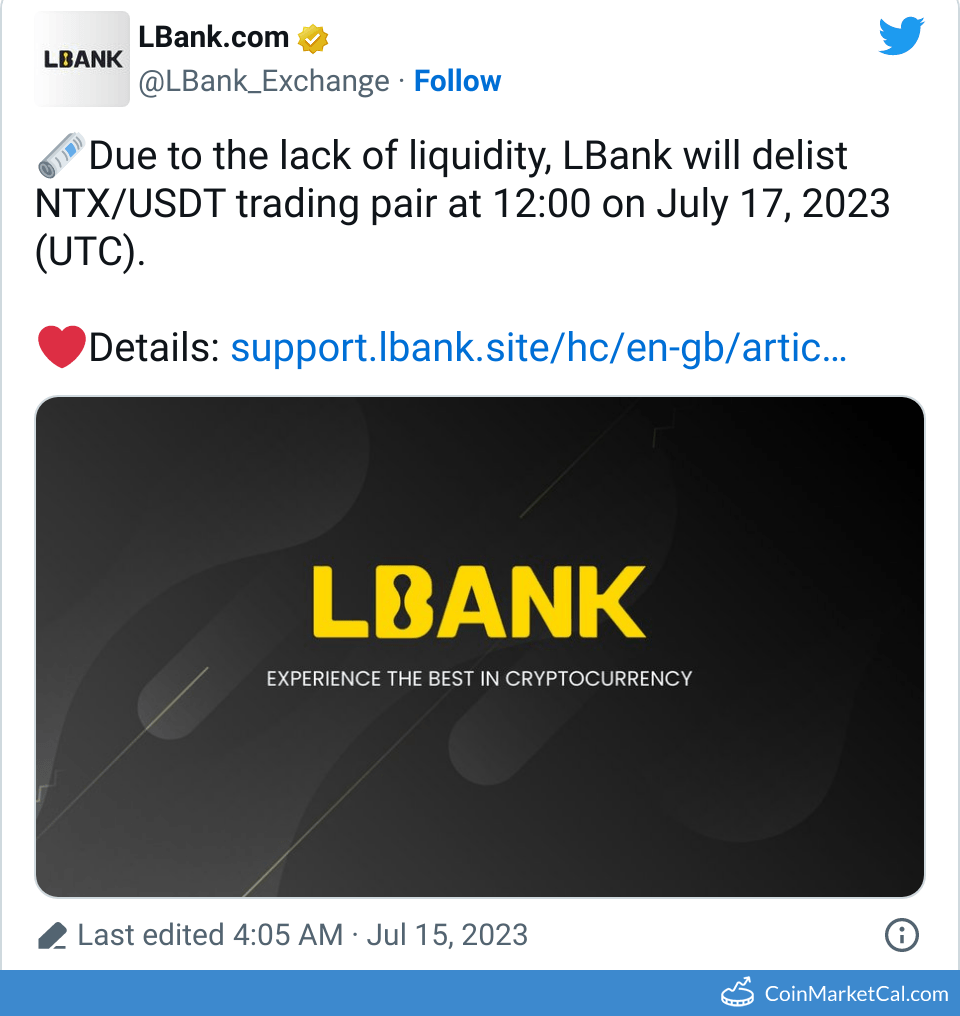Open the tweet's Last edited timestamp

pos(302,935)
